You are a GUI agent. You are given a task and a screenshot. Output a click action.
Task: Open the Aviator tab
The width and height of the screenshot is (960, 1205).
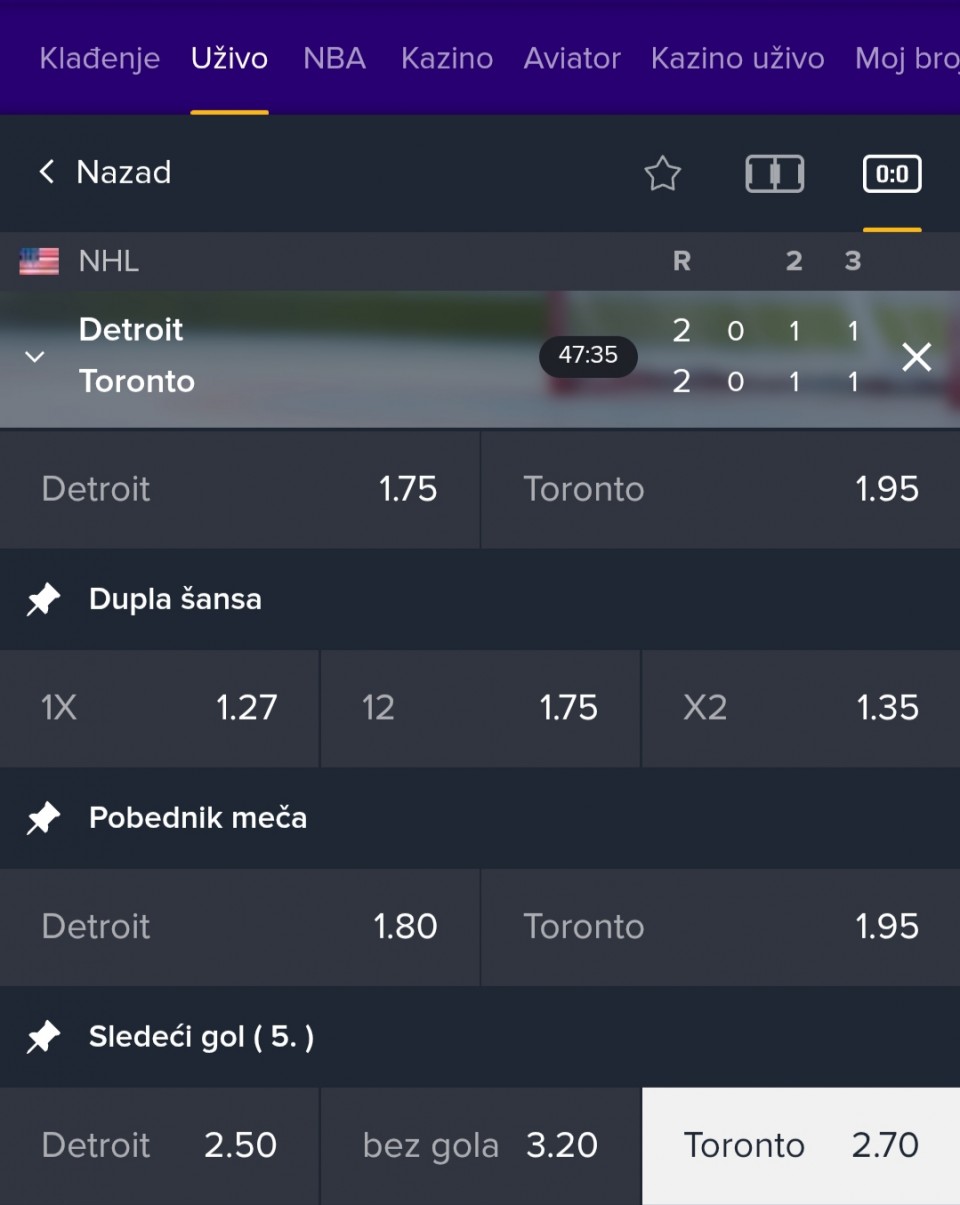point(572,58)
